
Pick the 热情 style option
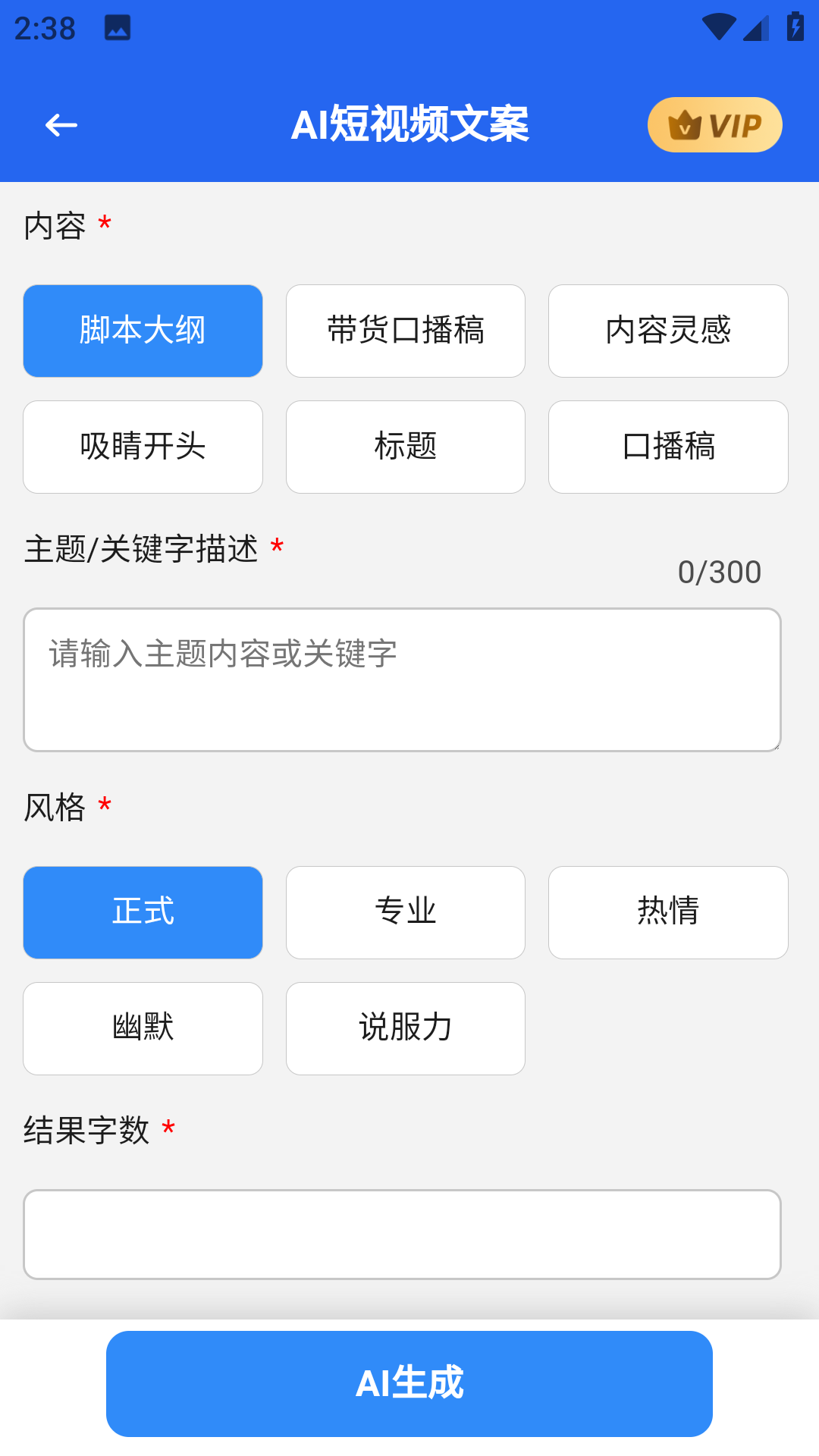pyautogui.click(x=668, y=912)
